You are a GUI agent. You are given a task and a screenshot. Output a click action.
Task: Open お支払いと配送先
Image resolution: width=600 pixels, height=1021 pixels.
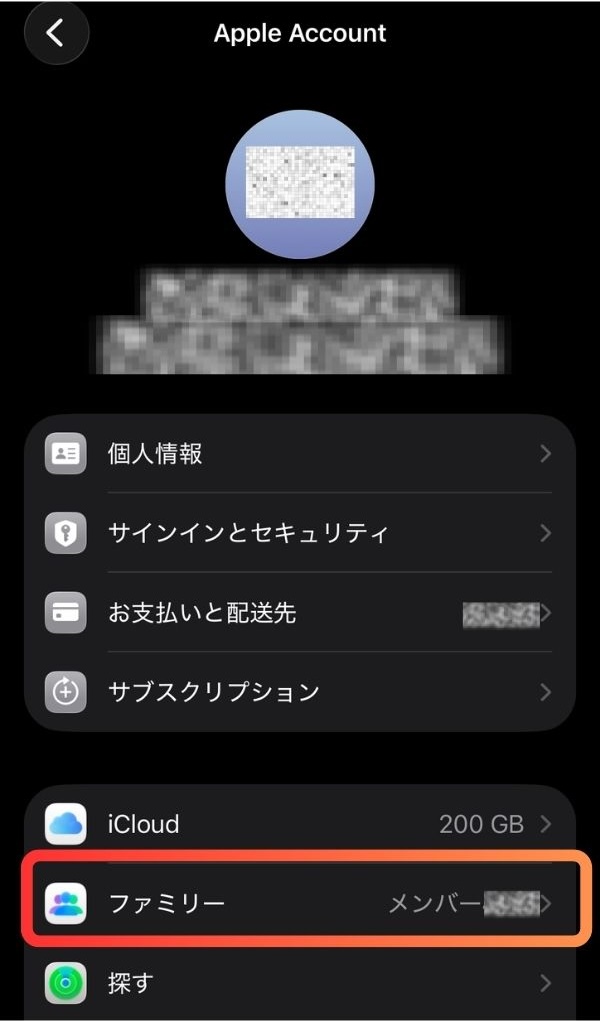(300, 613)
